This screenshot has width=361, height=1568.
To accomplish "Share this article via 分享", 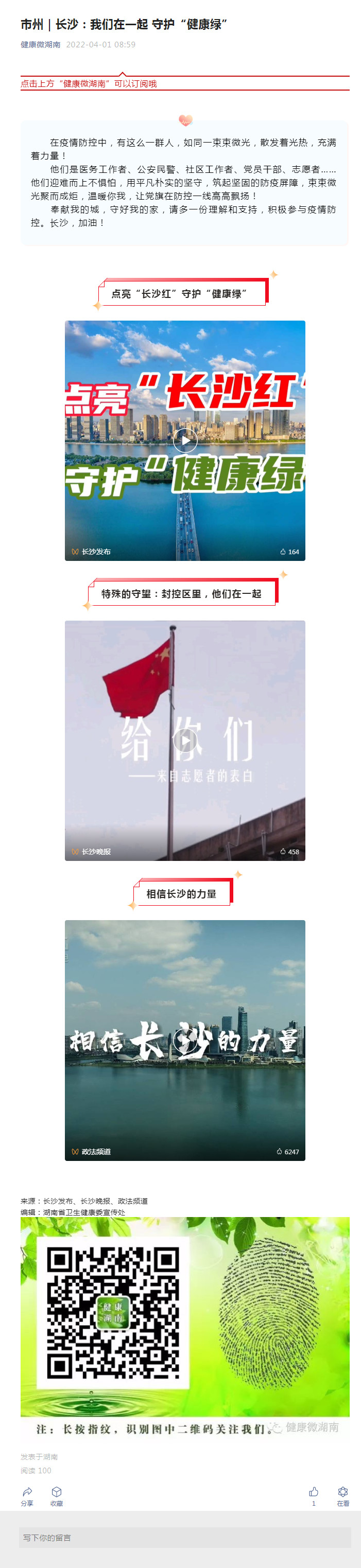I will click(27, 1494).
